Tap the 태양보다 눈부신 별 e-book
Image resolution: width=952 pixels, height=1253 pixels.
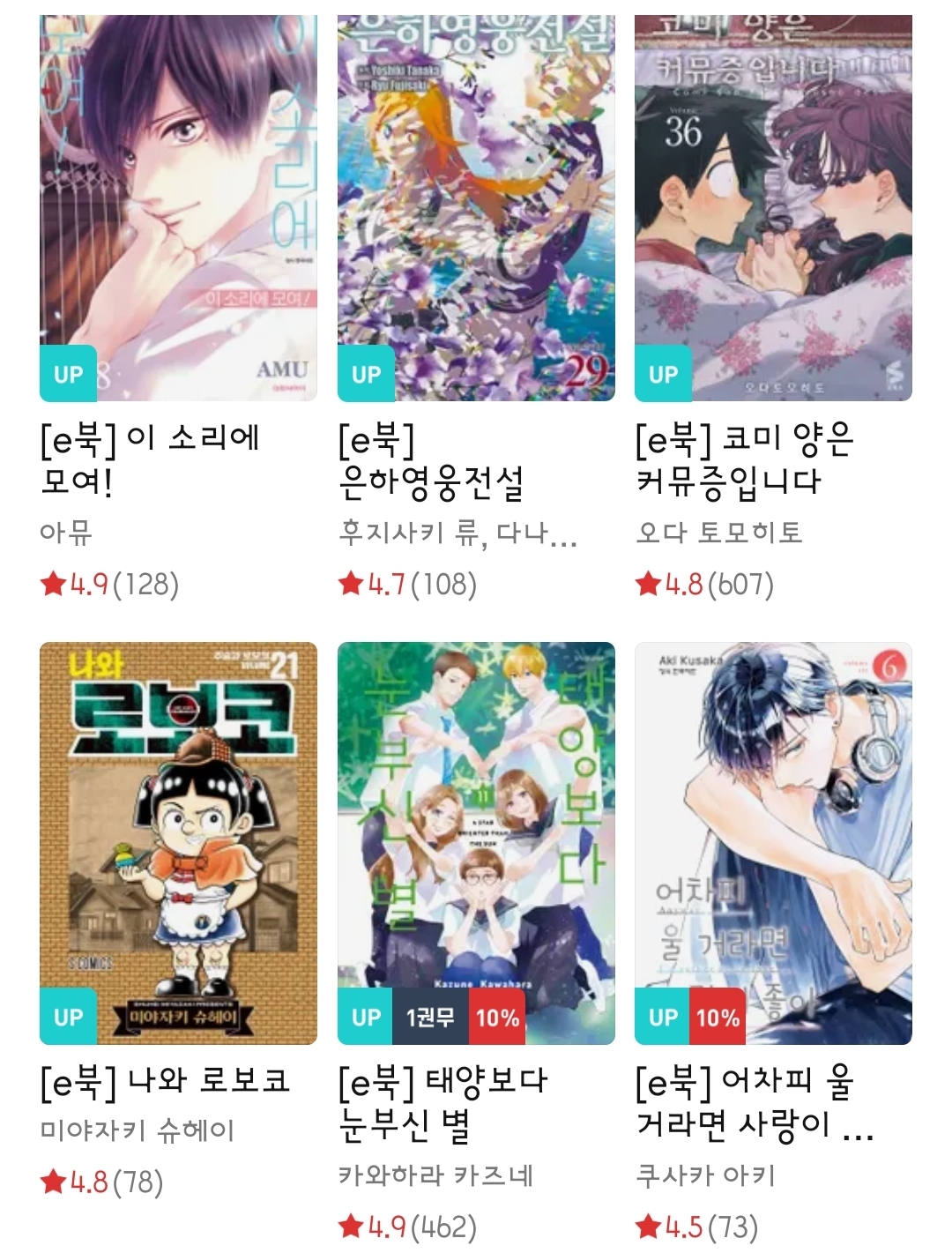476,843
